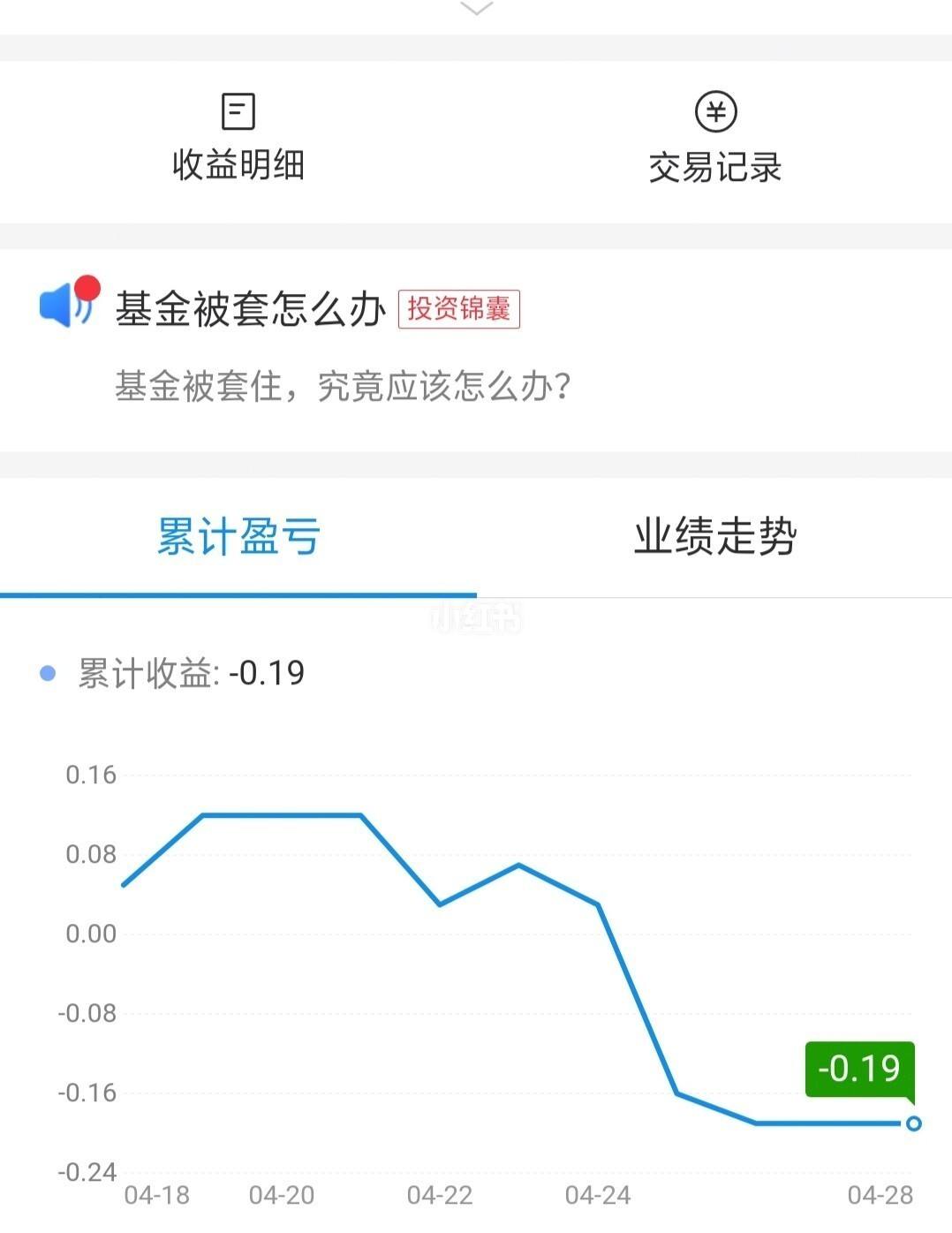Click the chart endpoint circle marker
This screenshot has width=952, height=1233.
pyautogui.click(x=911, y=1123)
